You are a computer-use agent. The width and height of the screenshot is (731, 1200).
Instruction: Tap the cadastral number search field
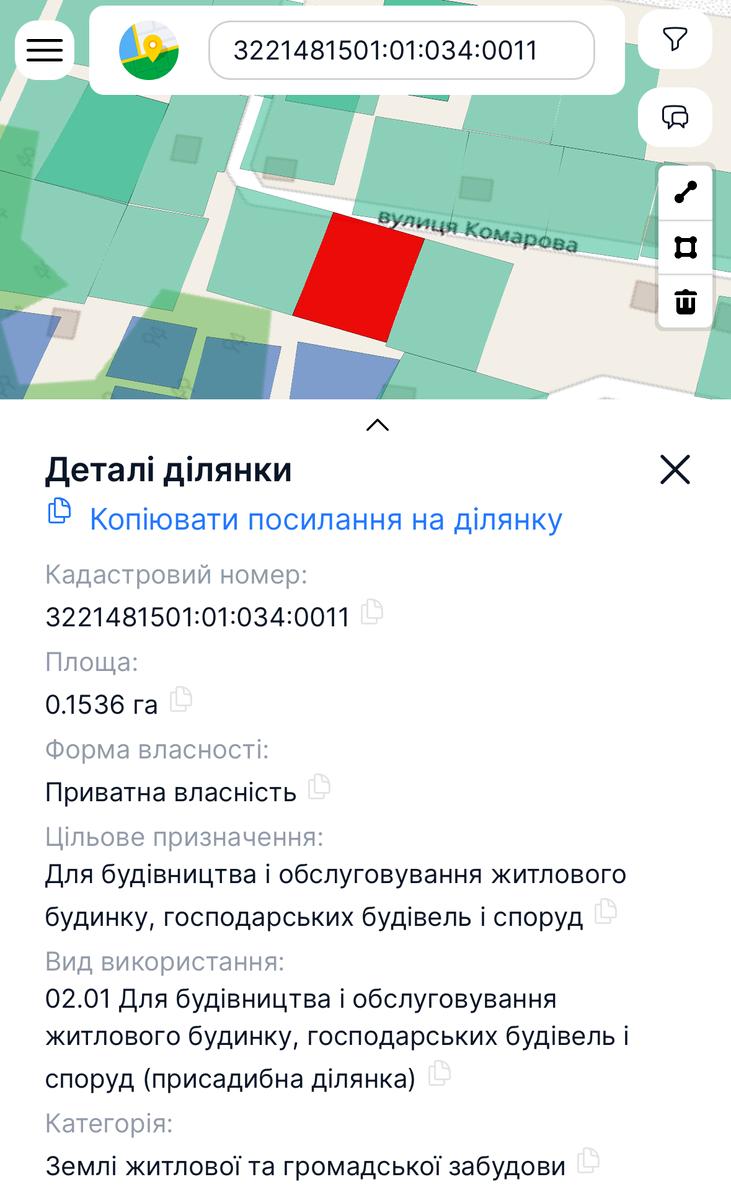tap(401, 50)
